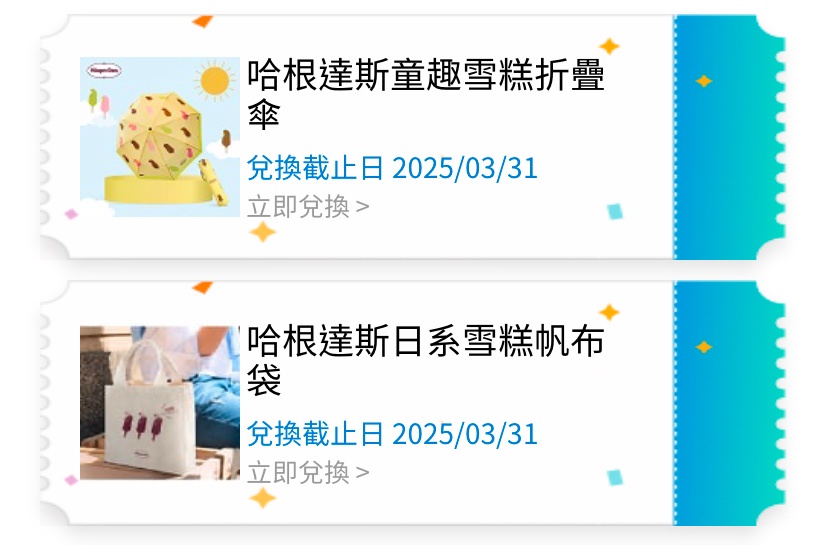
Task: Open the 哈根達斯日系雪糕帆布袋 tote bag image
Action: [x=160, y=402]
